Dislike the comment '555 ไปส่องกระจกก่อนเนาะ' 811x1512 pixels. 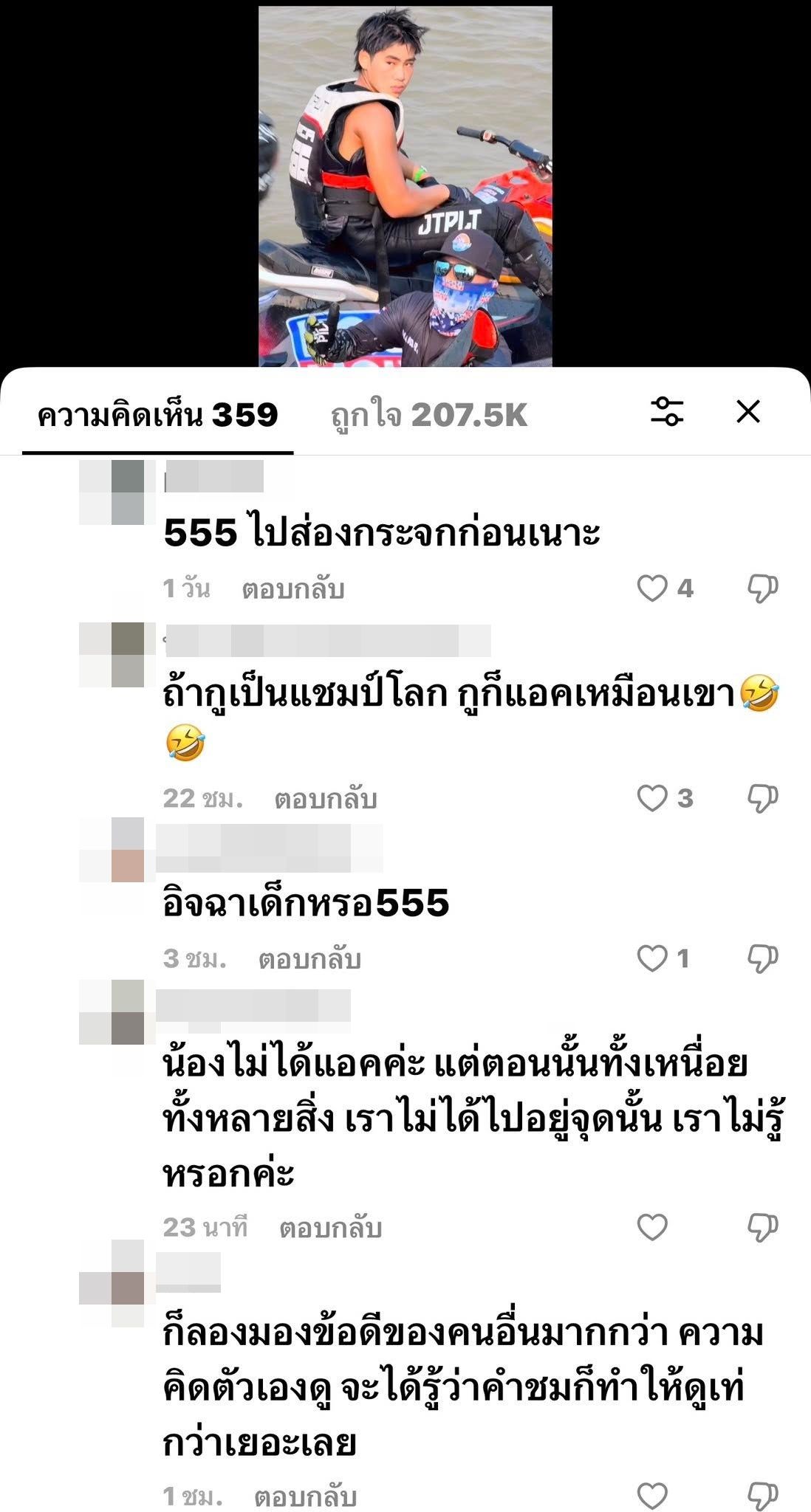pos(762,588)
